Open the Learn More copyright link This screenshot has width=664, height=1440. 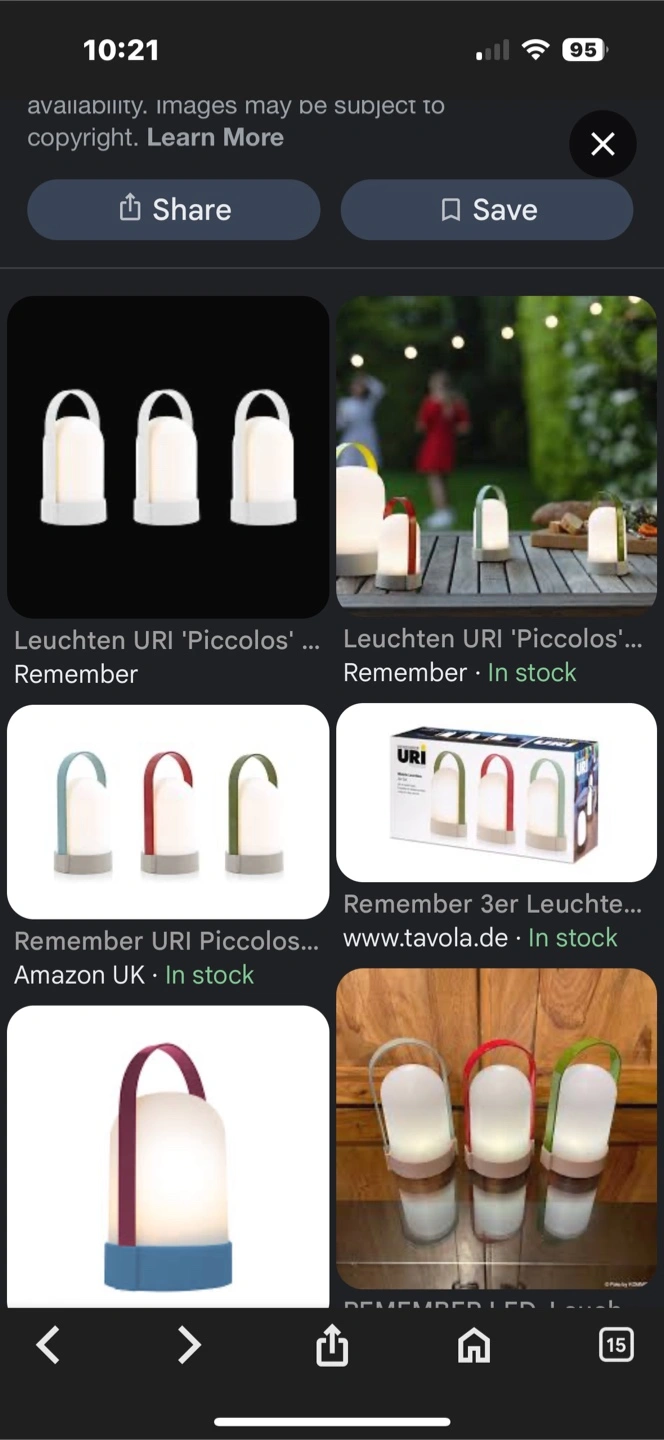215,137
